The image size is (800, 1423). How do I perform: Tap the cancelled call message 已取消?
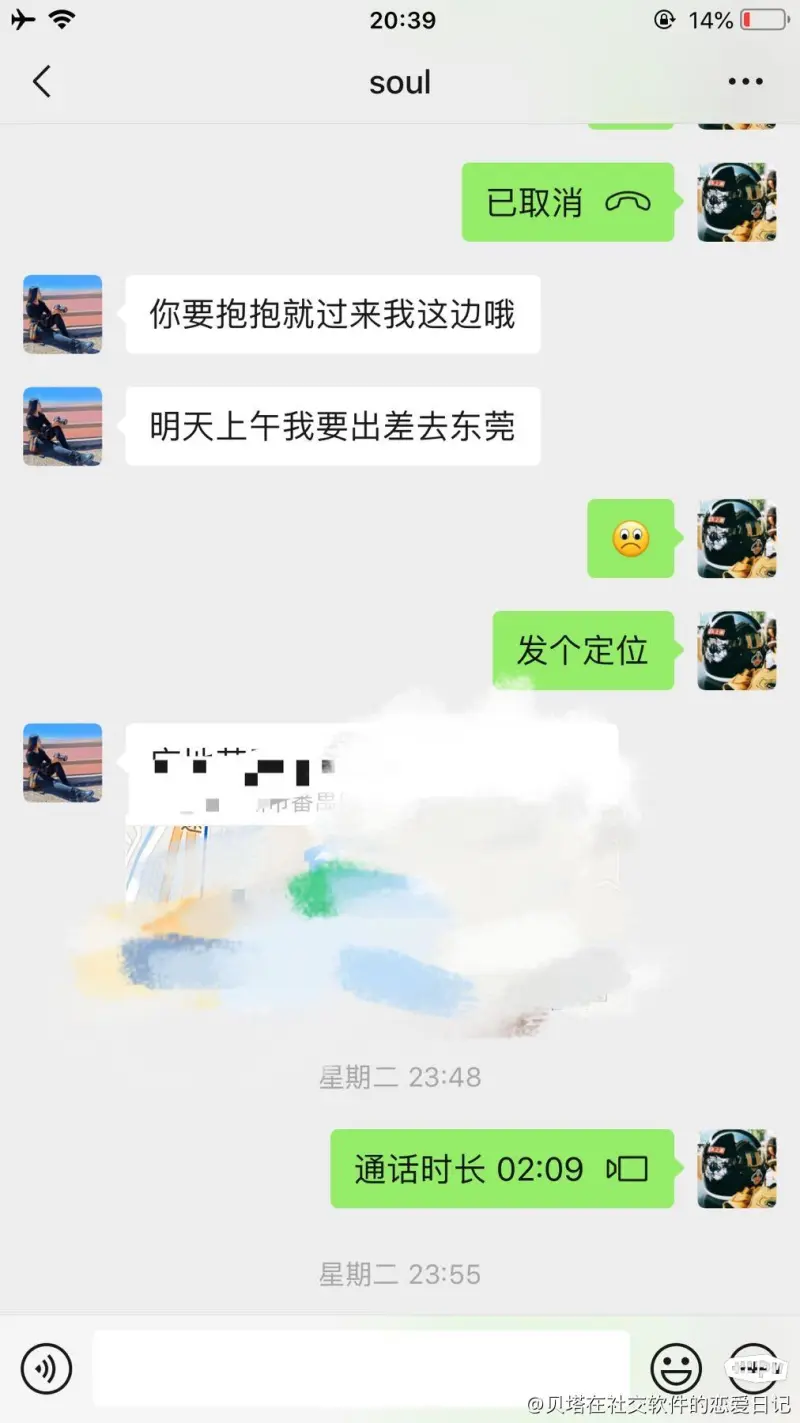click(567, 202)
